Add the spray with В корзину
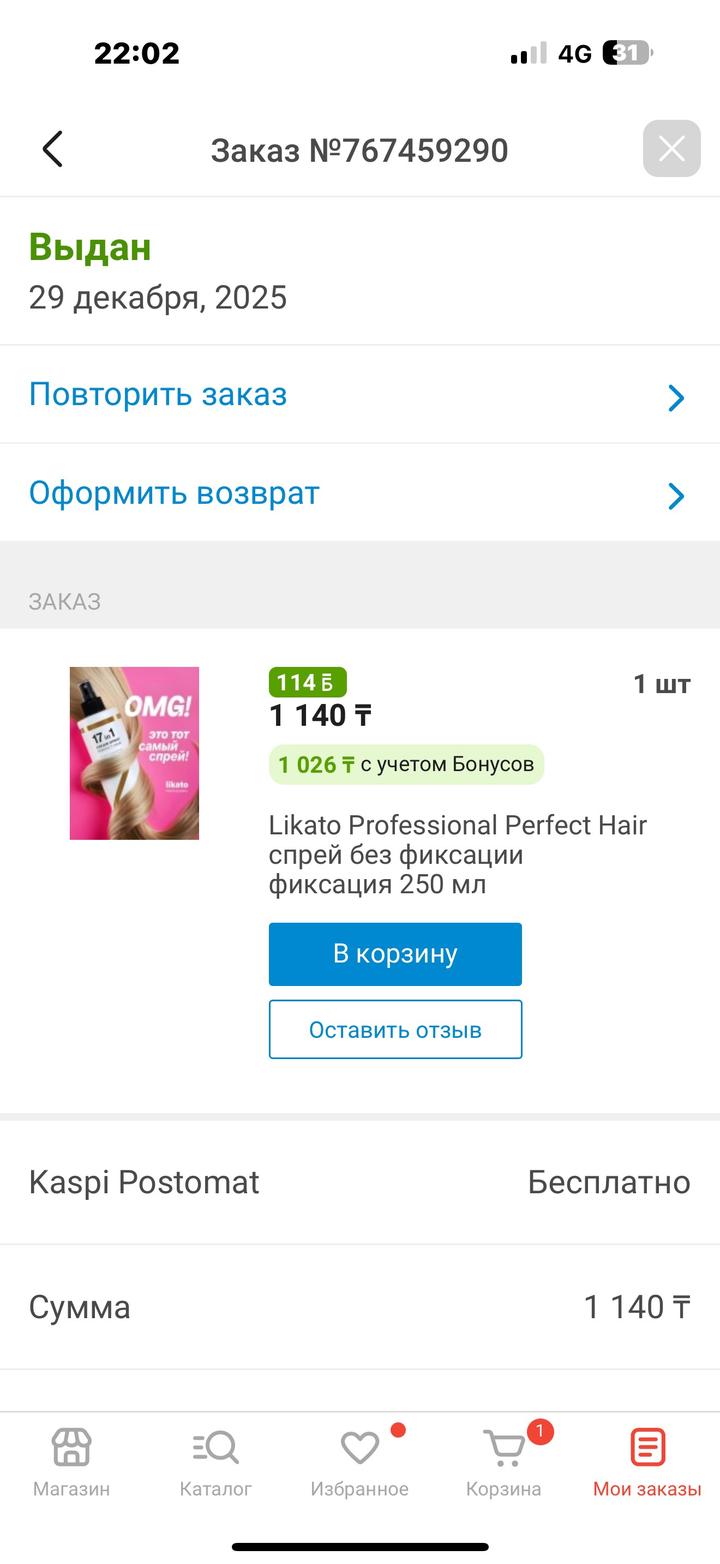This screenshot has width=720, height=1564. 395,954
